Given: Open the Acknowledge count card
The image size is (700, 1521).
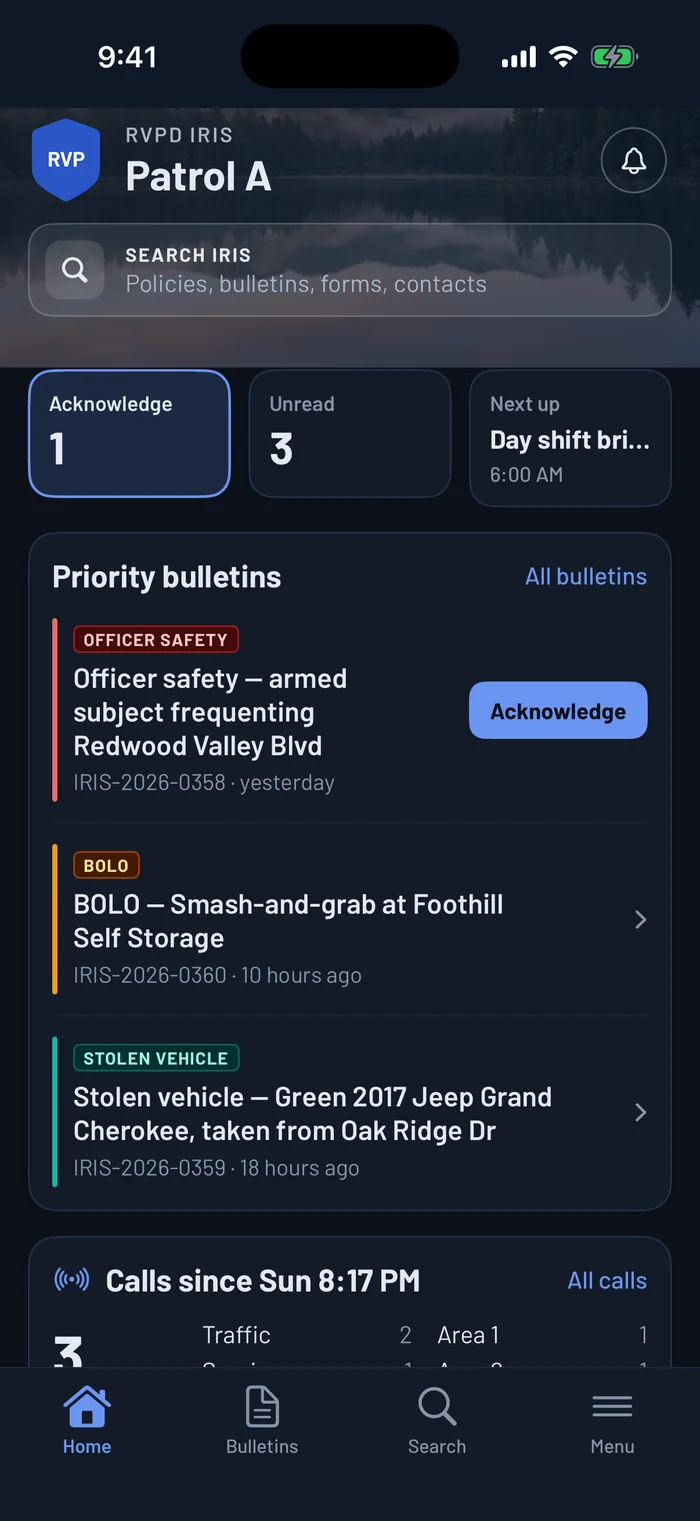Looking at the screenshot, I should coord(130,433).
